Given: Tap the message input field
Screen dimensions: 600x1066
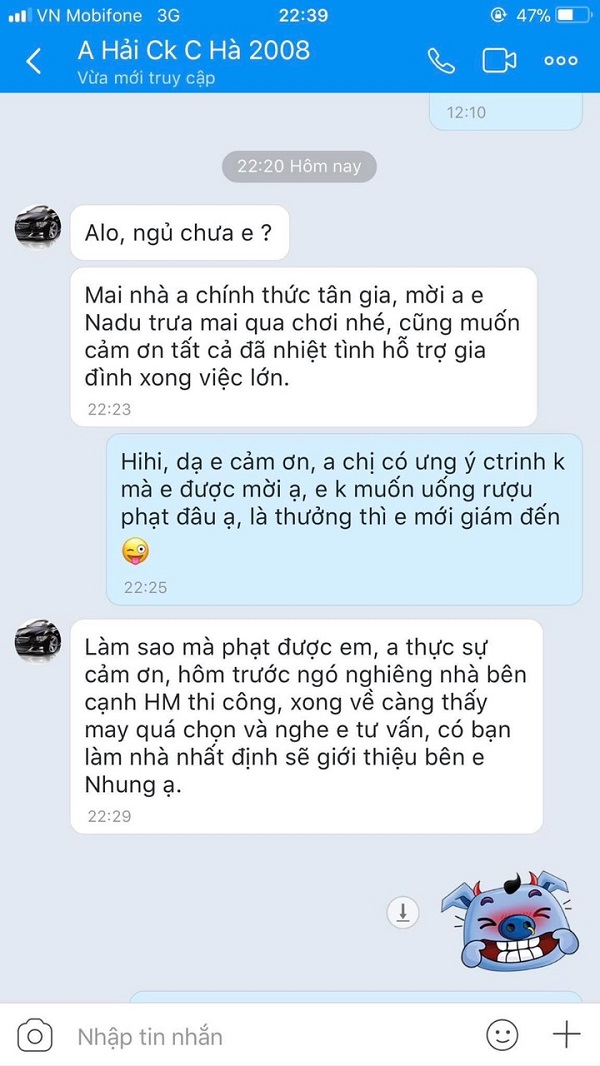Looking at the screenshot, I should tap(270, 1036).
